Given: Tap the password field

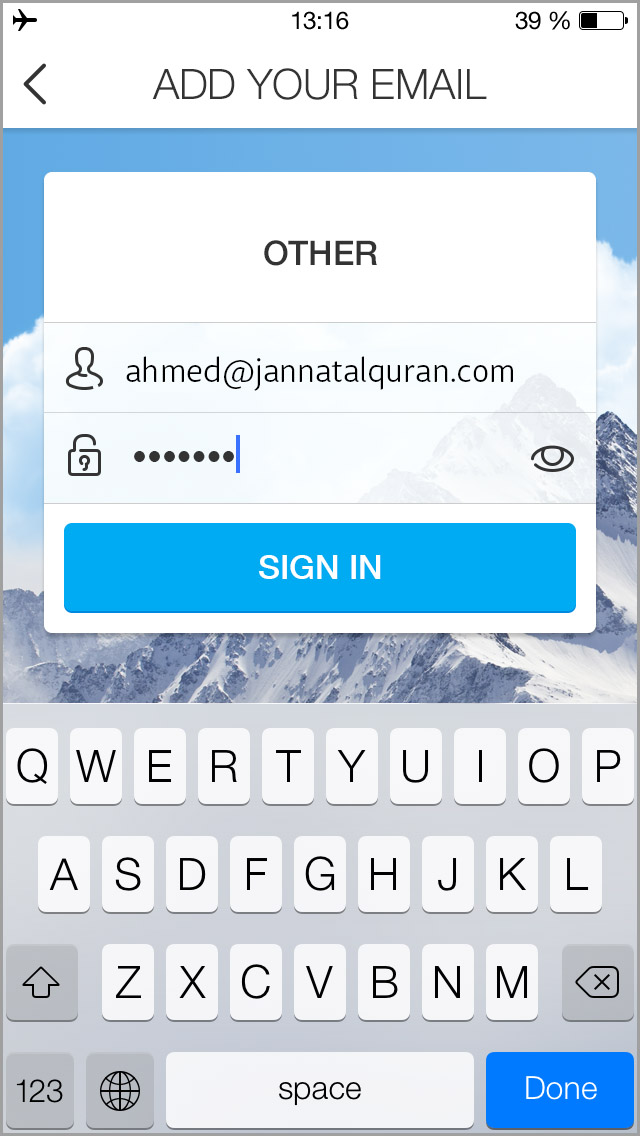Looking at the screenshot, I should pyautogui.click(x=320, y=458).
